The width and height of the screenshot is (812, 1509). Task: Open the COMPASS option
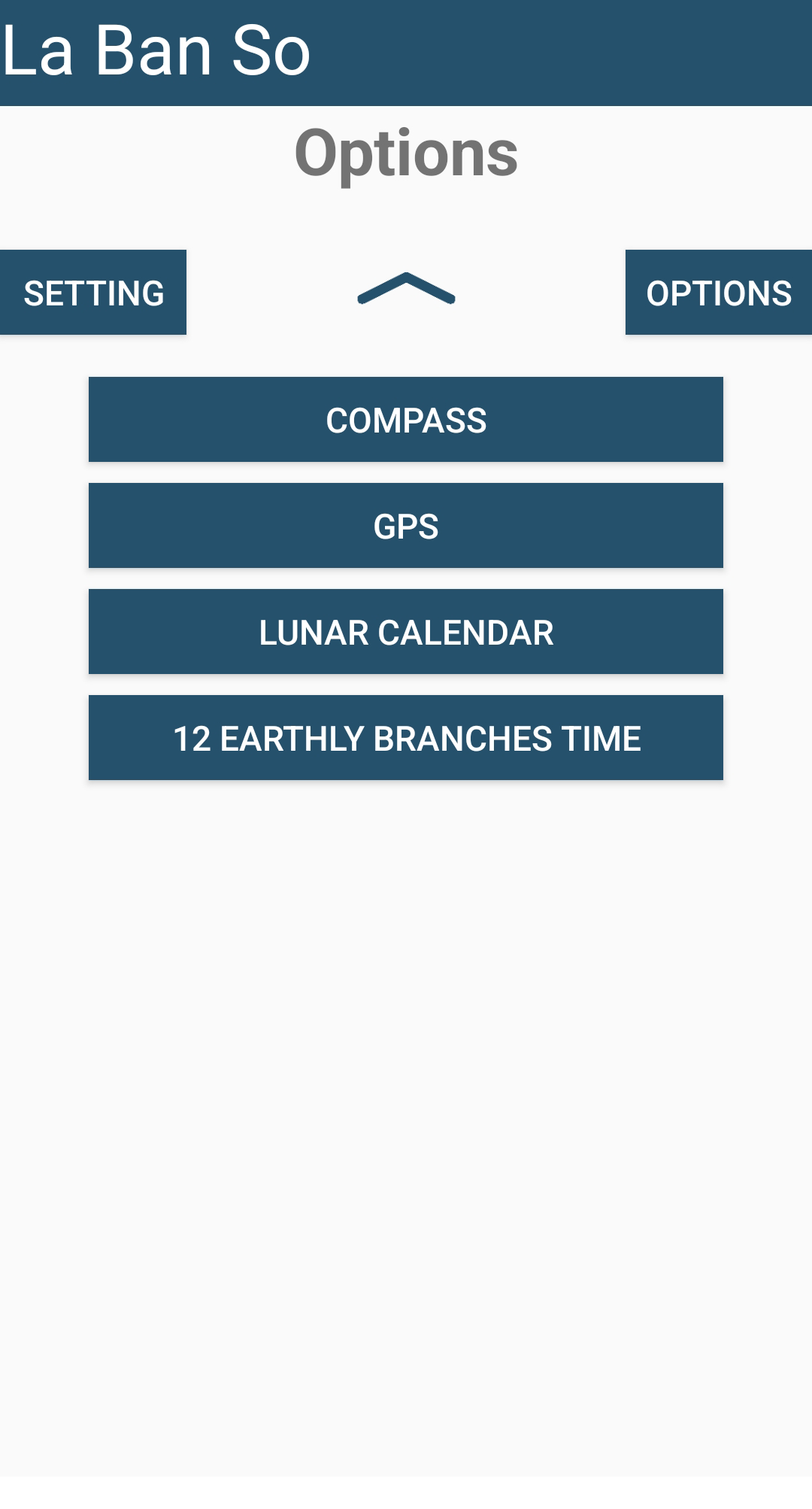tap(406, 420)
